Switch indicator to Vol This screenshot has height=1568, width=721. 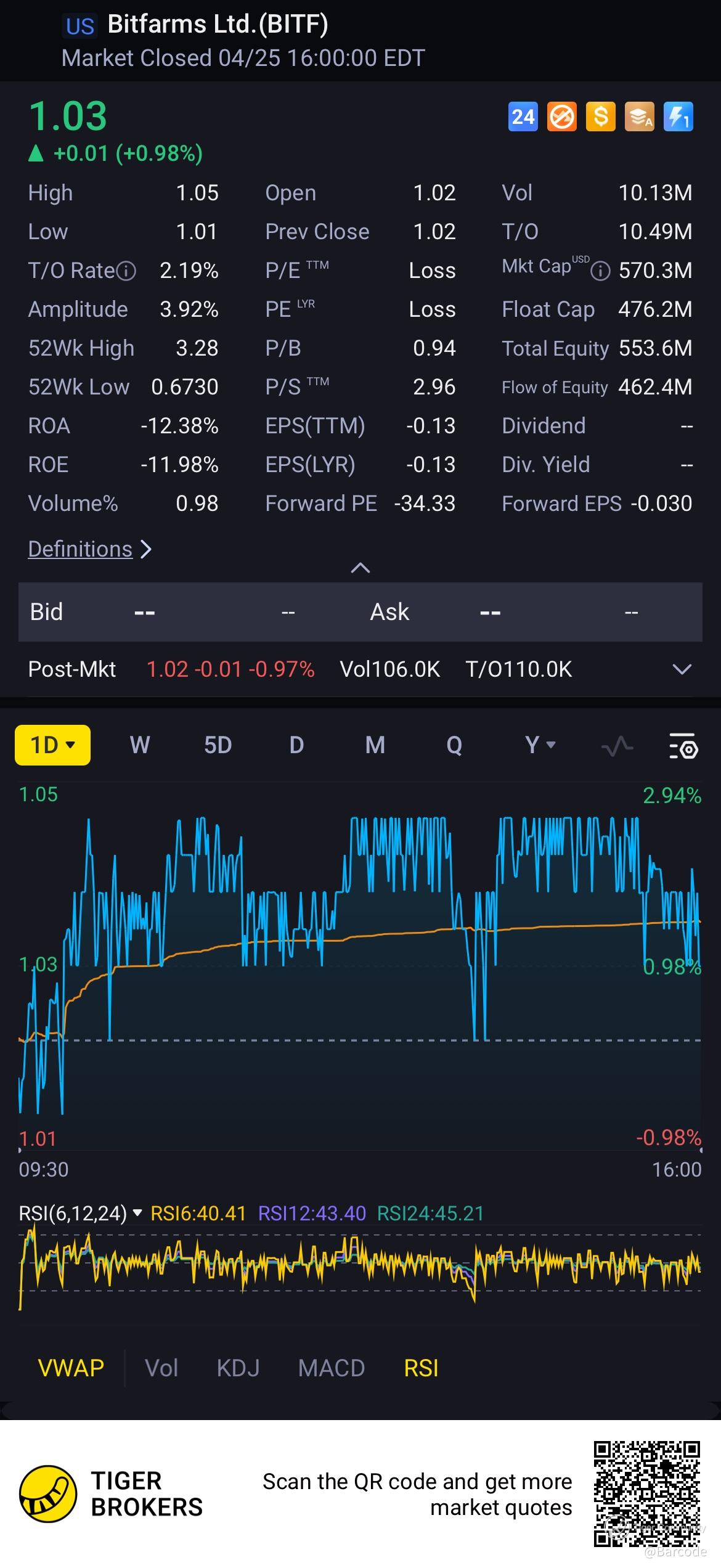pos(161,1368)
